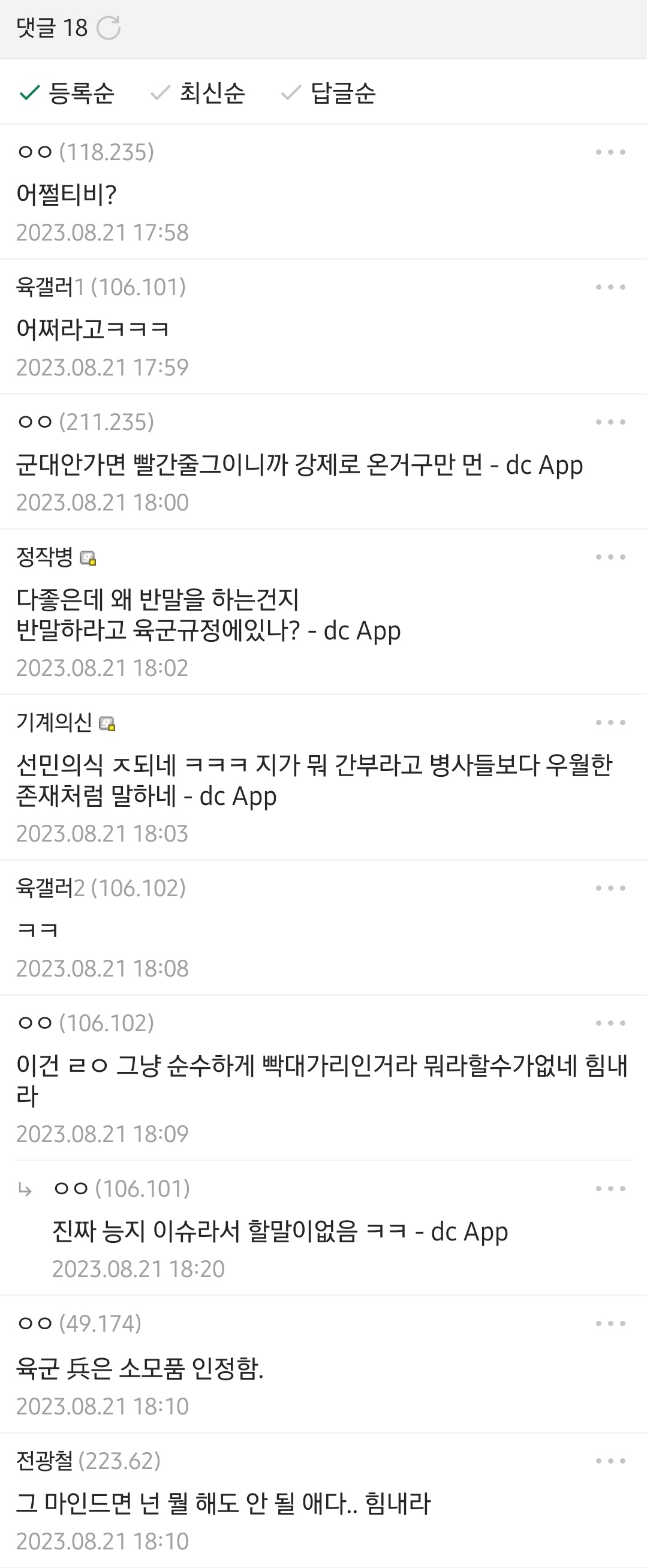
Task: Open more options for the 진짜 능지 이슈라서 reply
Action: point(610,1188)
